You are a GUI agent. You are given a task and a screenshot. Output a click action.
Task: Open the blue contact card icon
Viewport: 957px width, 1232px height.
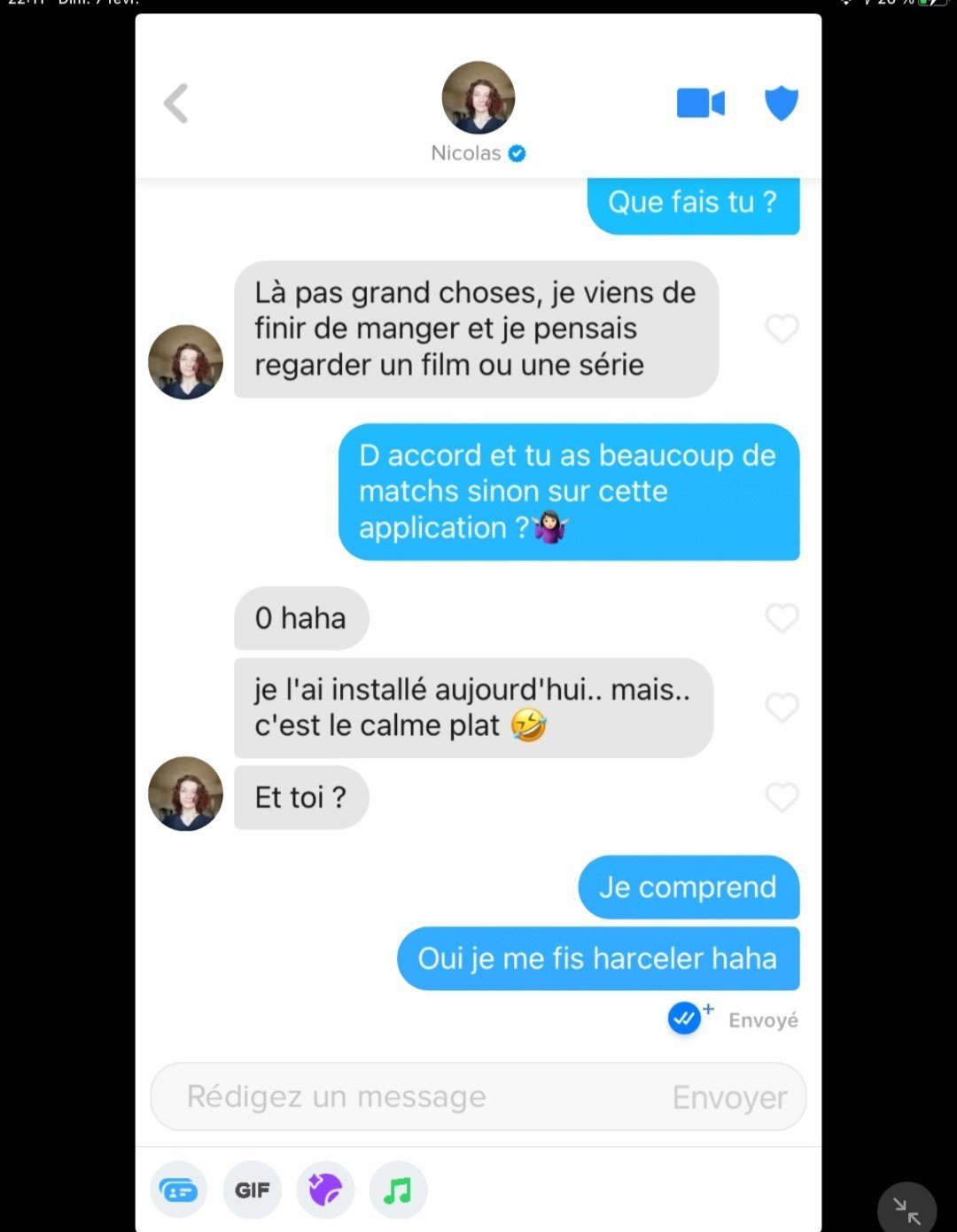[x=179, y=1190]
